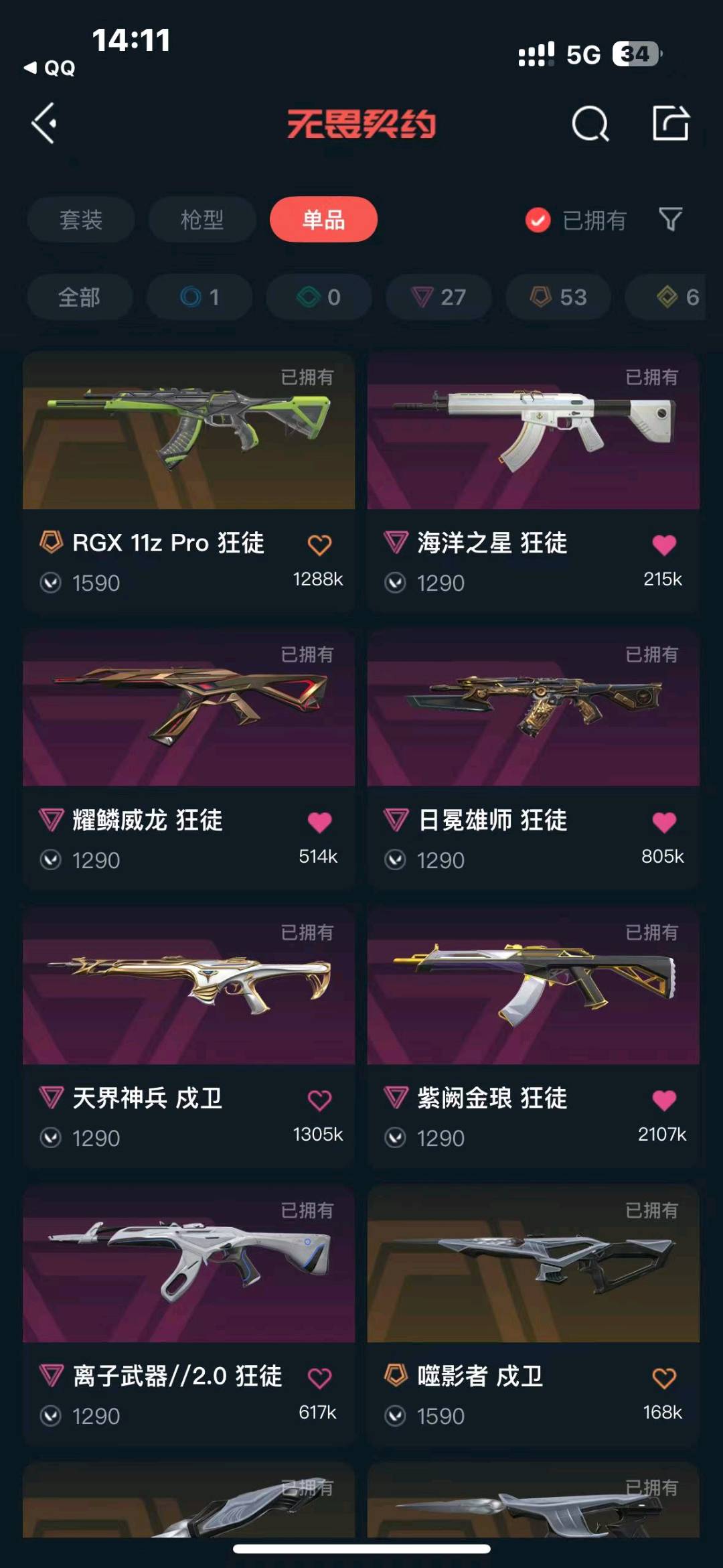723x1568 pixels.
Task: Switch to the 枪型 tab
Action: 202,220
